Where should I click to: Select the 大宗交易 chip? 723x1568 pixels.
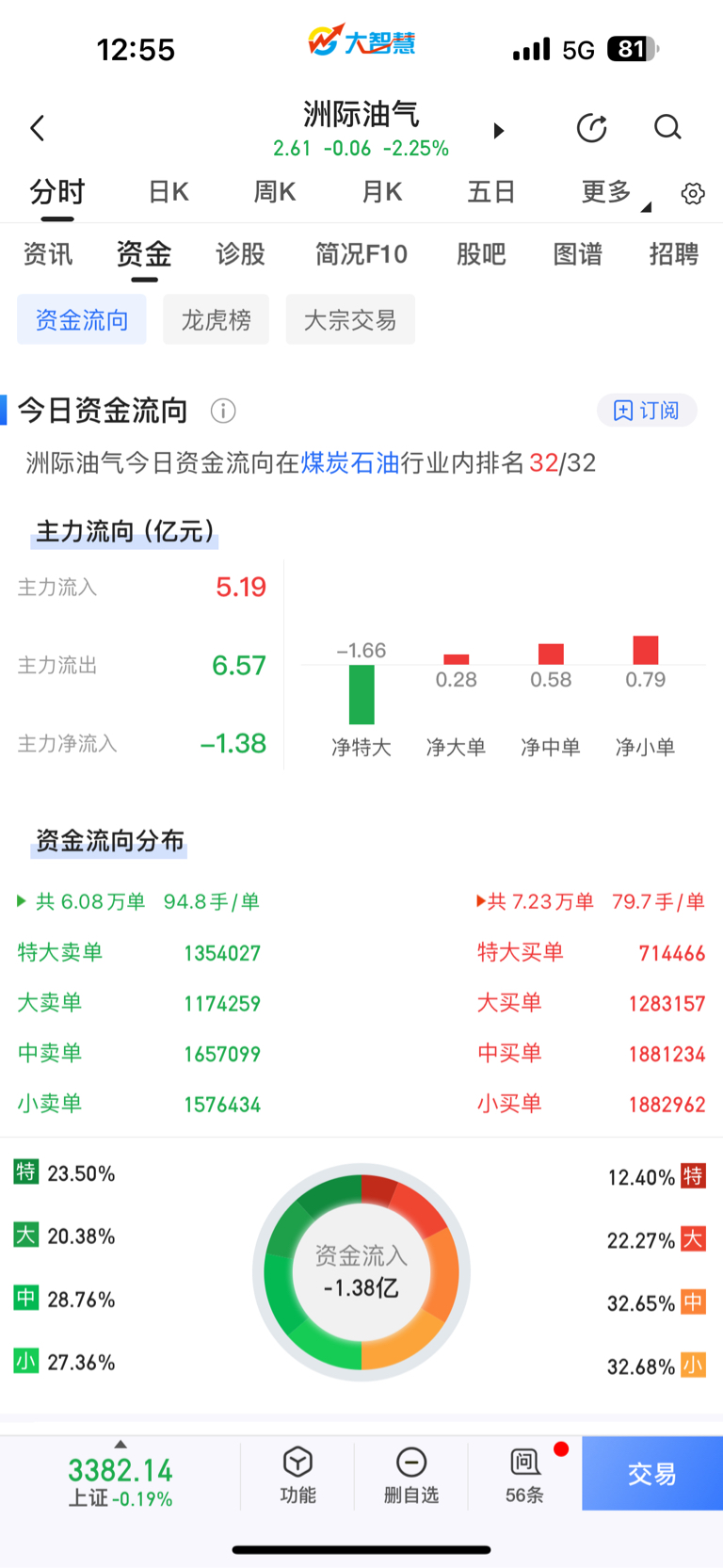(x=350, y=319)
